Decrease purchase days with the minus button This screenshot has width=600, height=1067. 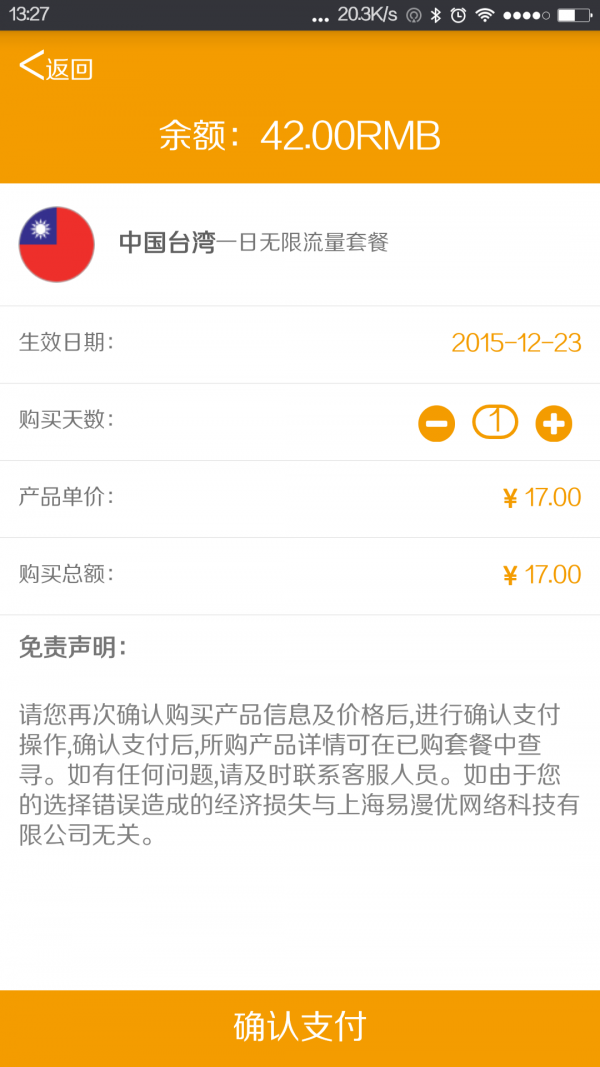(436, 423)
